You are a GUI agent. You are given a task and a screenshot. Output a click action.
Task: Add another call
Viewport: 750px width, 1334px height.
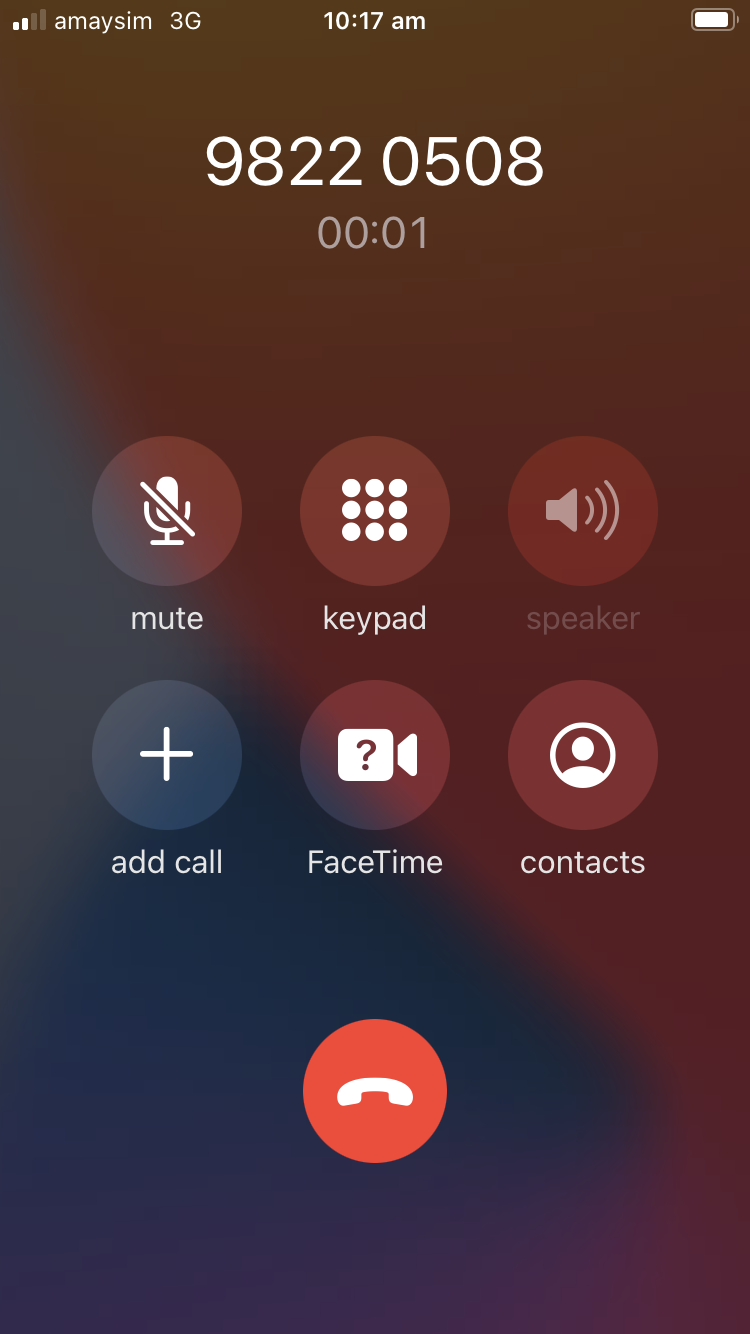(x=167, y=754)
